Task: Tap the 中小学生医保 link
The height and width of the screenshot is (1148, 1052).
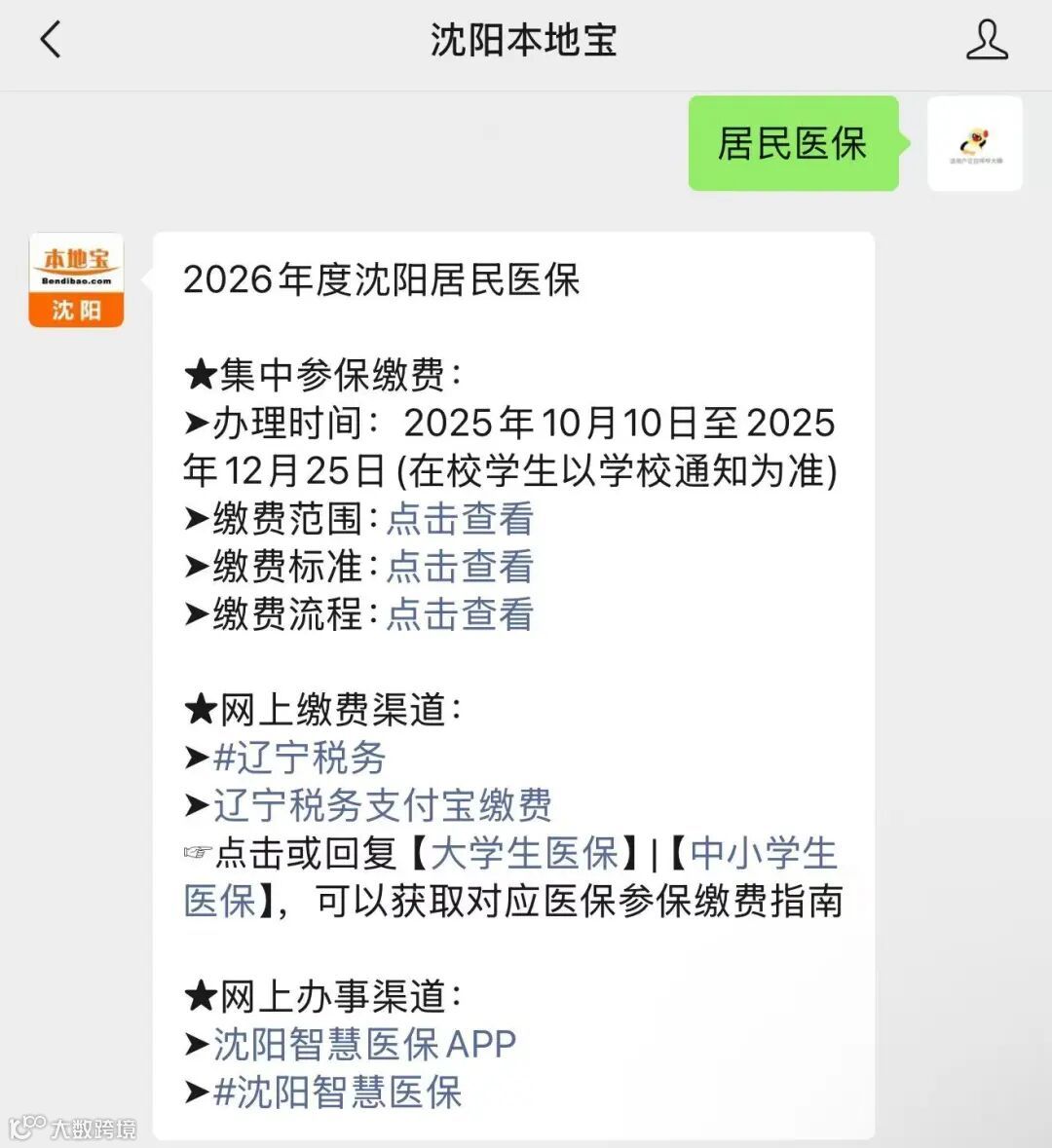Action: tap(764, 853)
